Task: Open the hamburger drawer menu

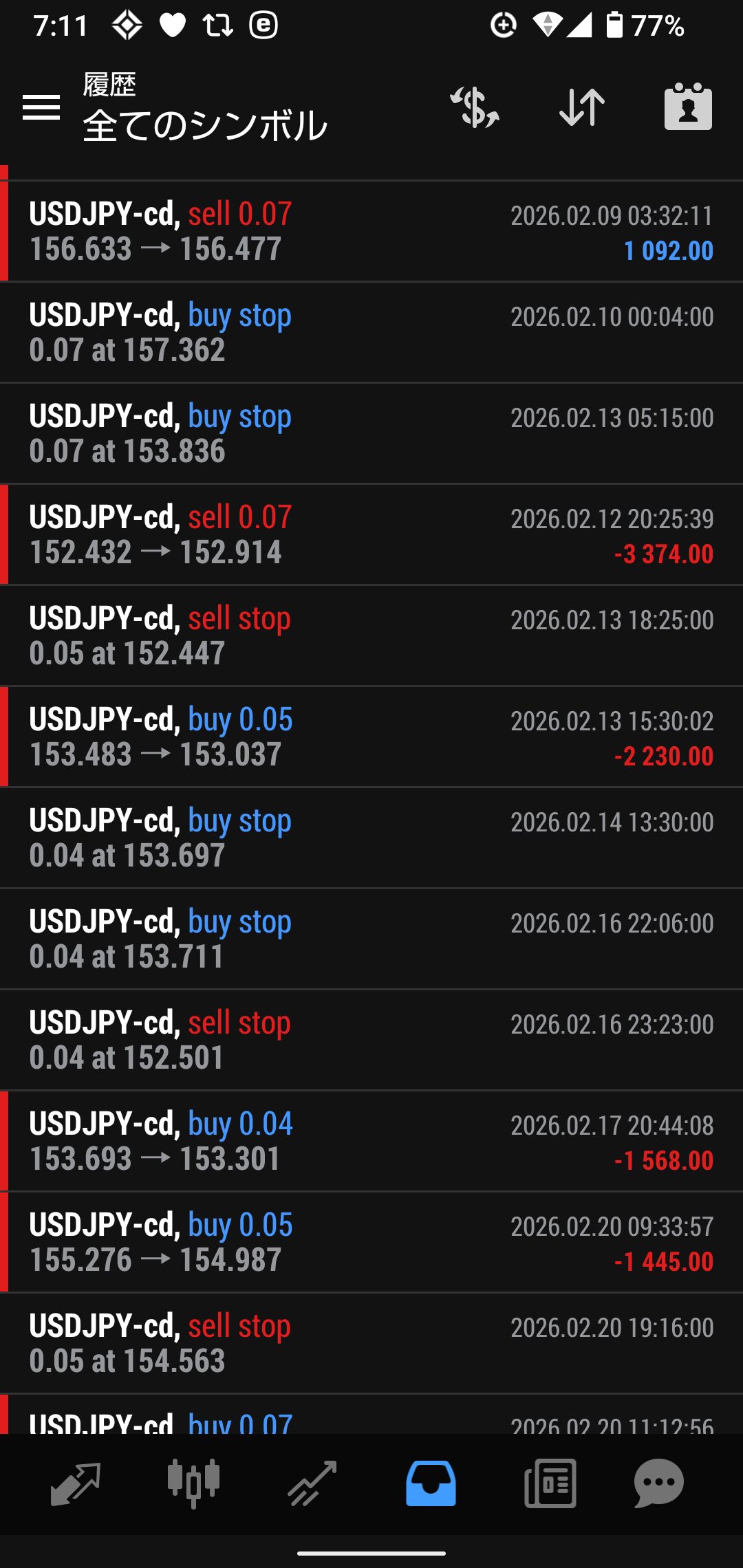Action: tap(41, 107)
